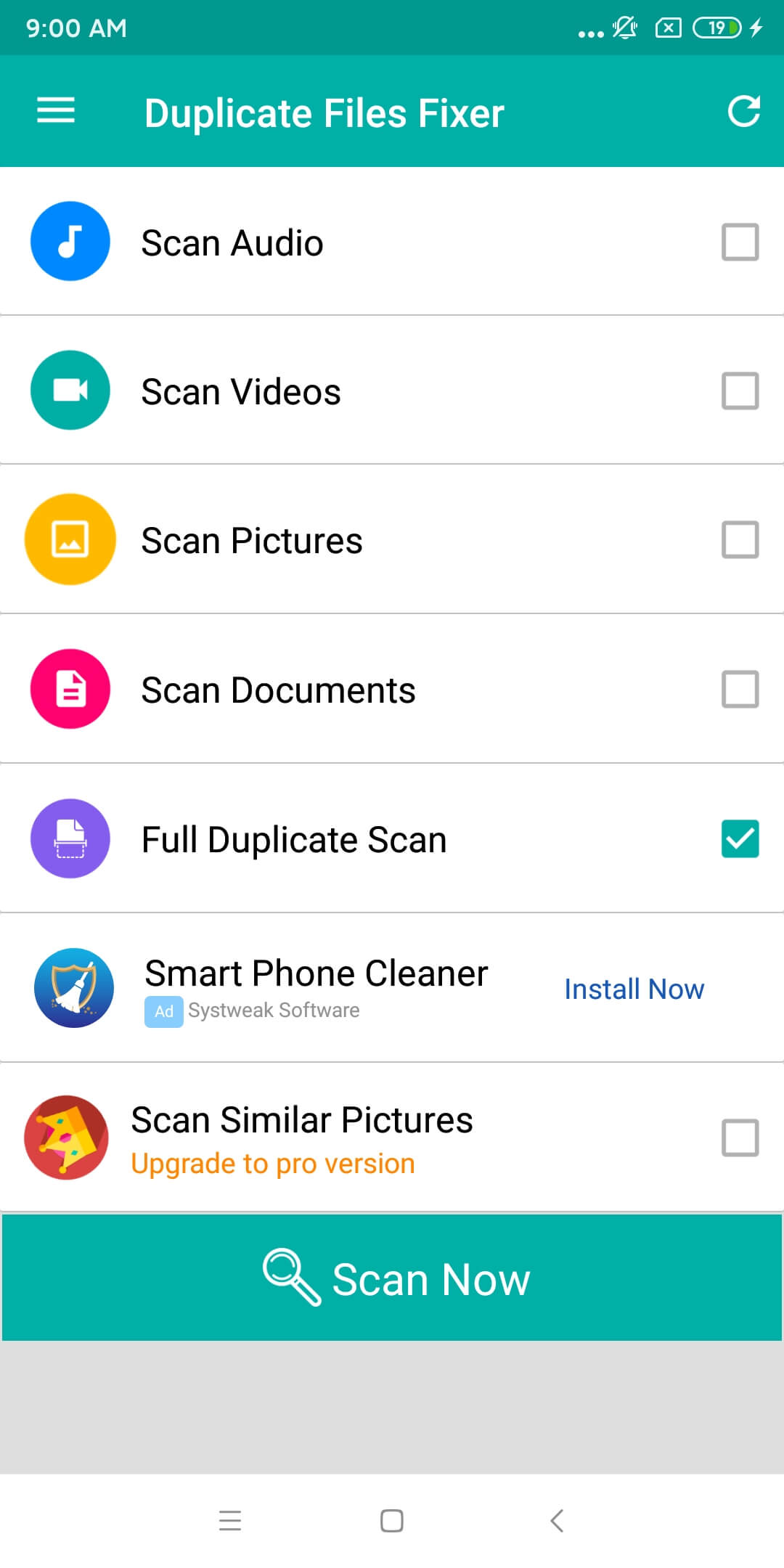Click the Scan Similar Pictures crown icon
The image size is (784, 1568).
[x=66, y=1138]
